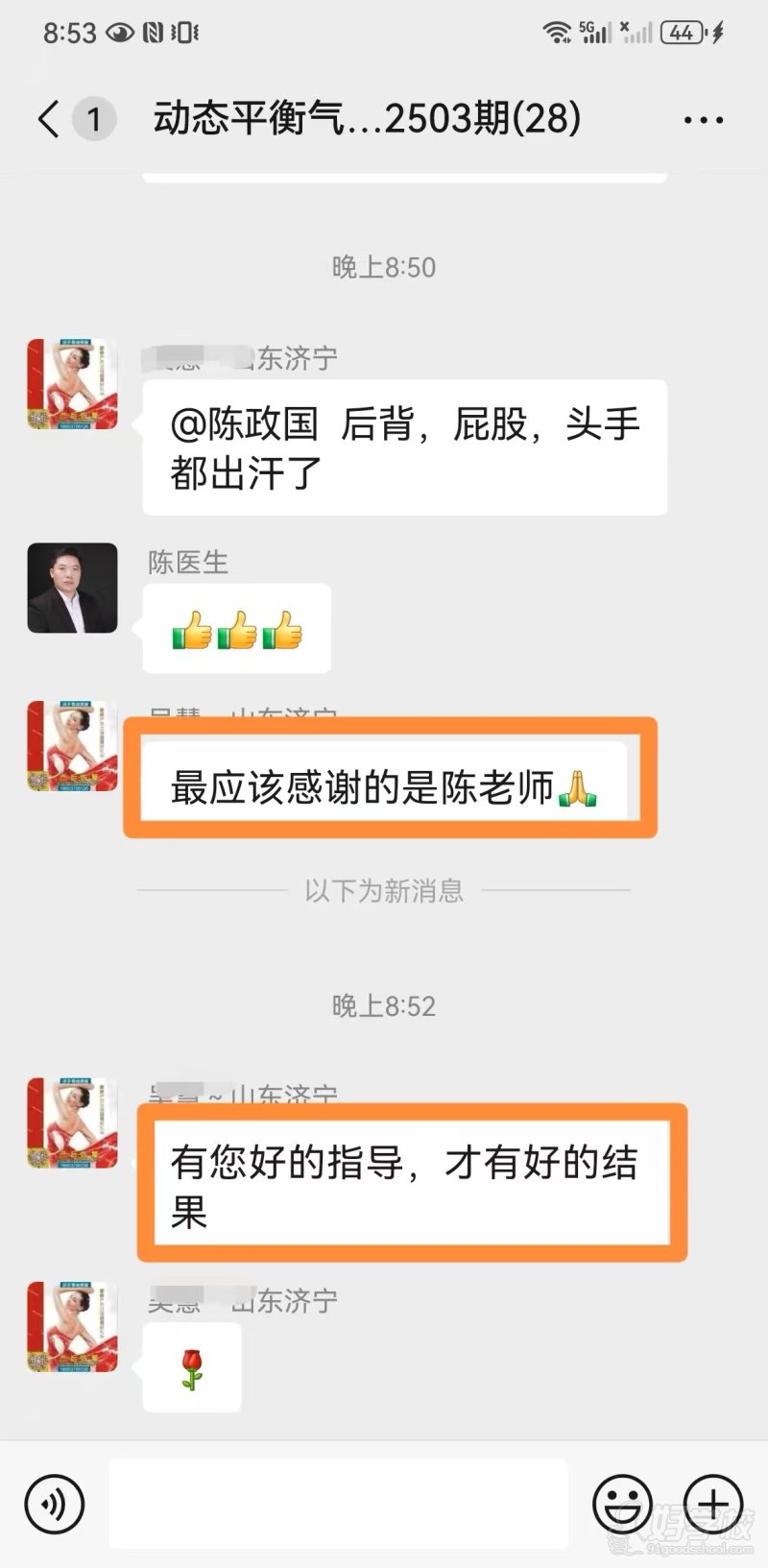Tap the voice message microphone icon
Image resolution: width=768 pixels, height=1568 pixels.
53,1505
